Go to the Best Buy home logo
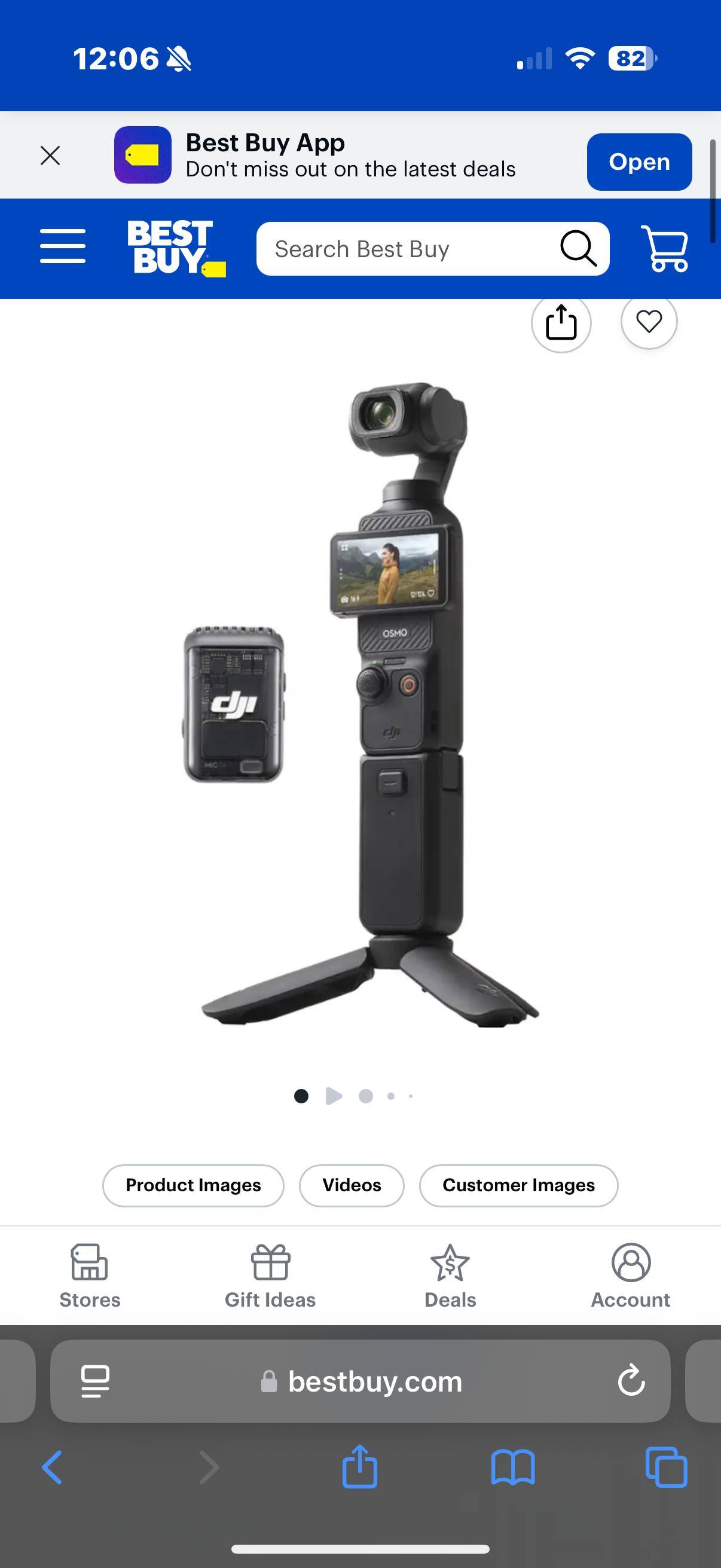Viewport: 721px width, 1568px height. [x=176, y=248]
